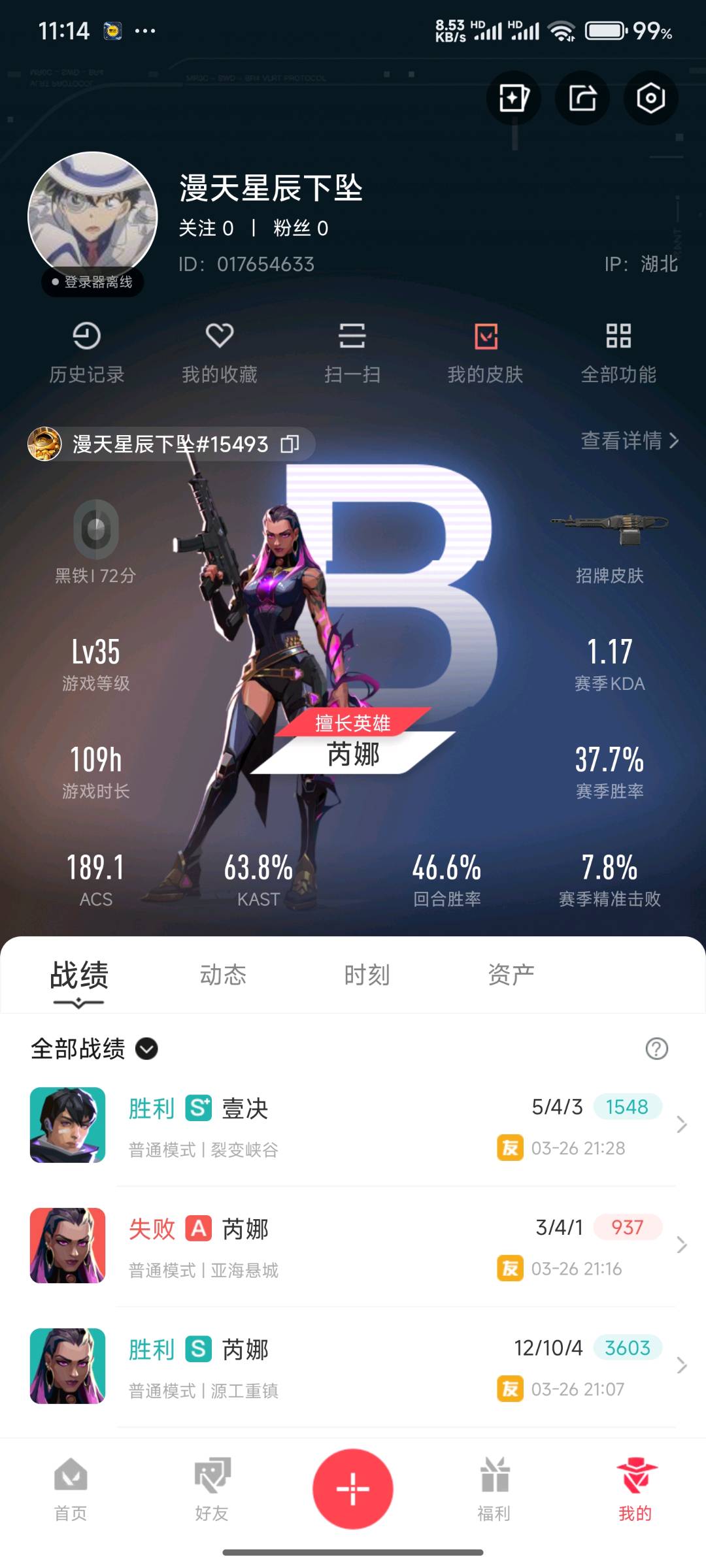Switch to the 动态 tab

[x=223, y=975]
